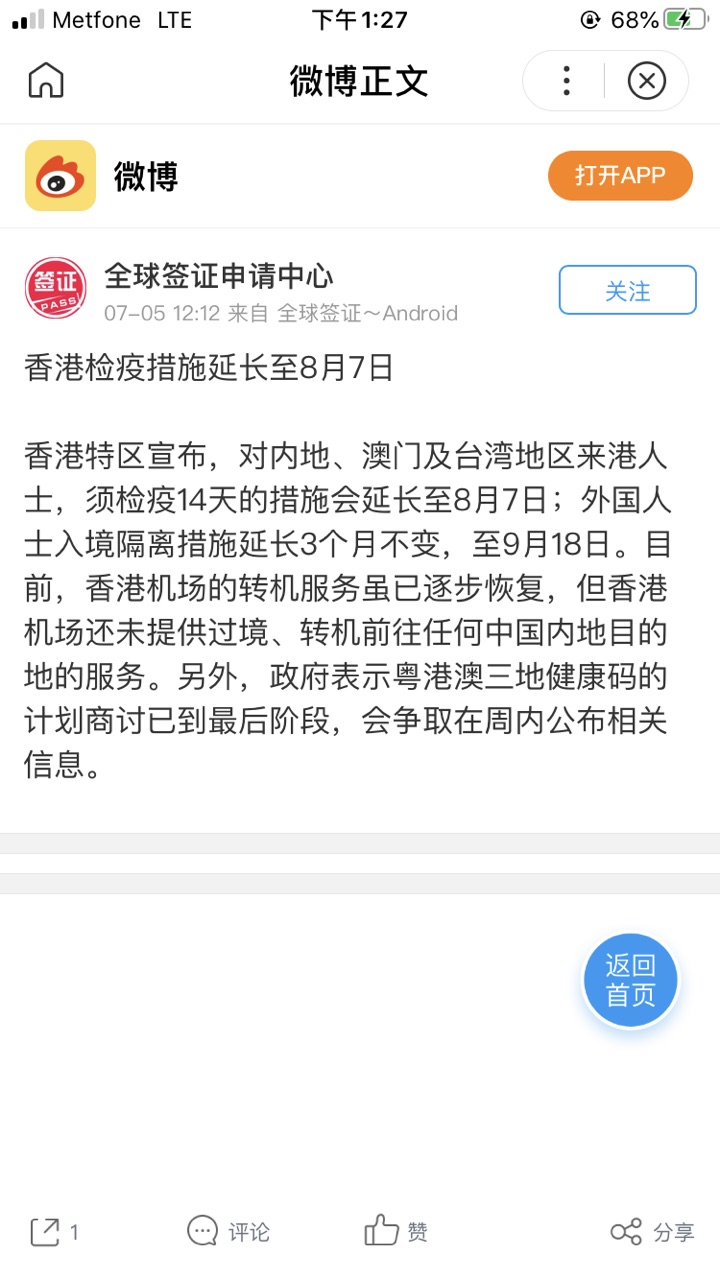The image size is (720, 1280).
Task: Go to the home icon in the header
Action: pos(46,81)
